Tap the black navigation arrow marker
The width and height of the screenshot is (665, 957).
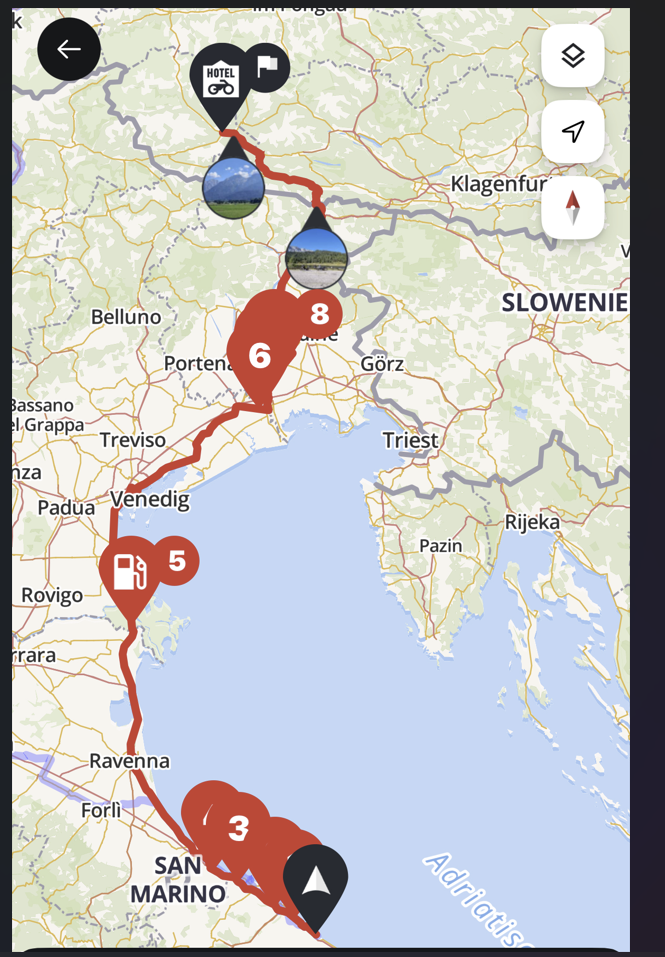click(315, 879)
